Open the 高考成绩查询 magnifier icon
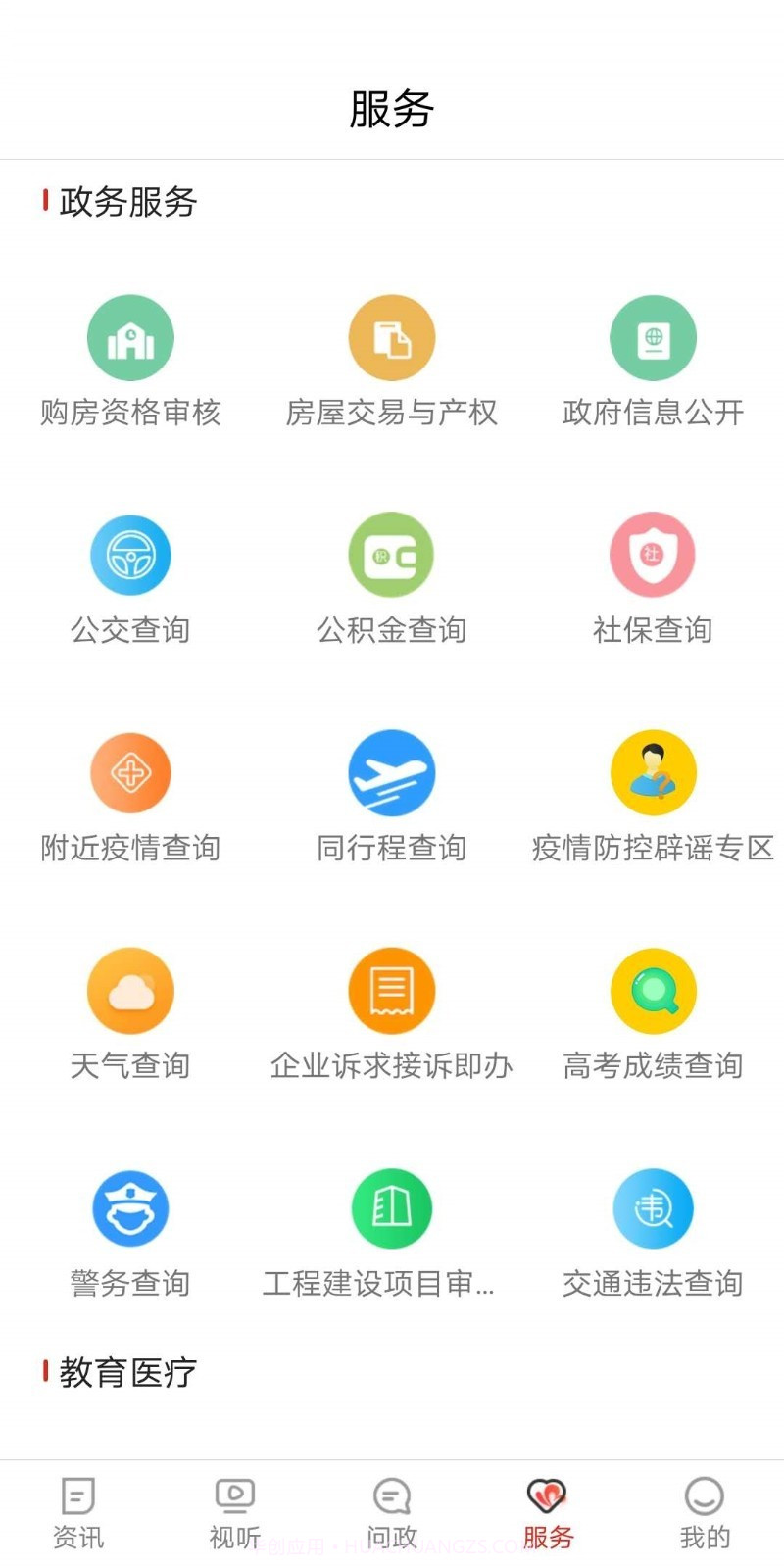Viewport: 784px width, 1568px height. [x=654, y=990]
